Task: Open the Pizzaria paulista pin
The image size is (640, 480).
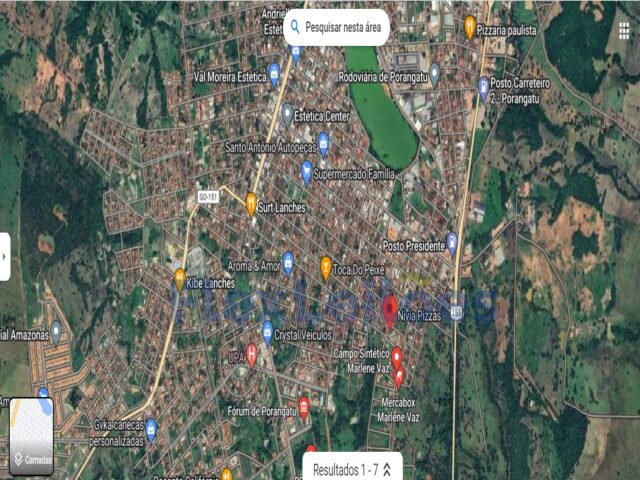Action: tap(470, 27)
